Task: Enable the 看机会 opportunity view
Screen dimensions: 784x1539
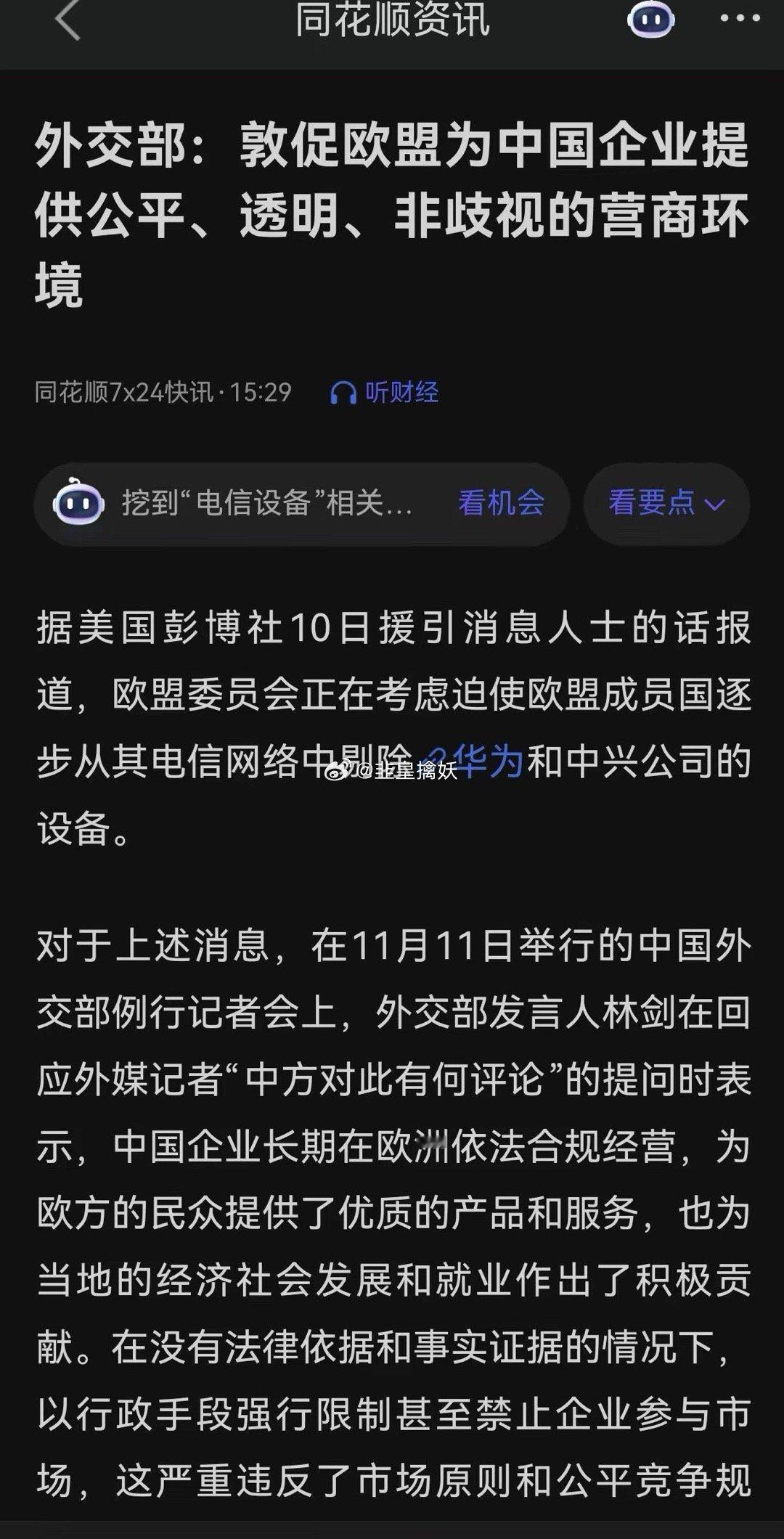Action: (499, 503)
